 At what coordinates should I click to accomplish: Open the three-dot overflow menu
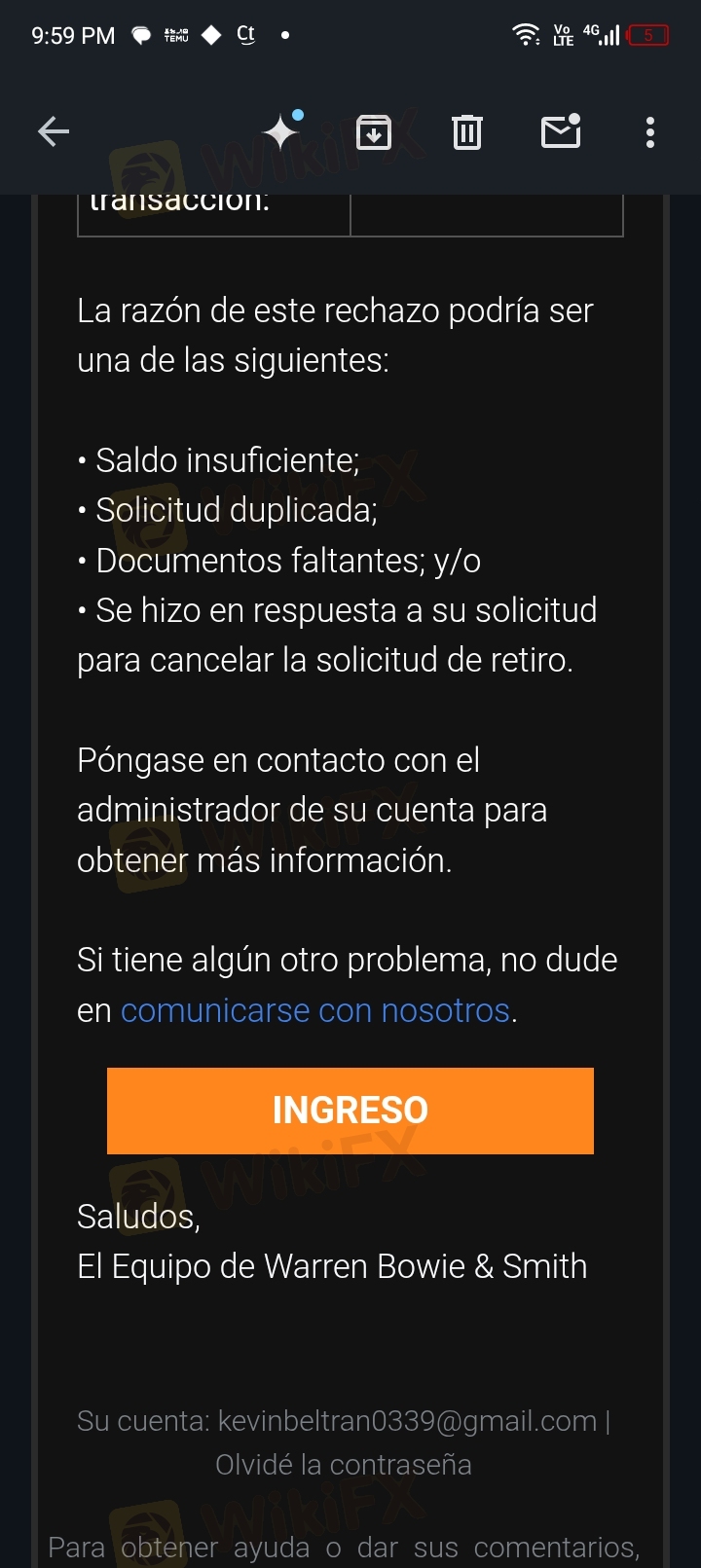tap(649, 131)
